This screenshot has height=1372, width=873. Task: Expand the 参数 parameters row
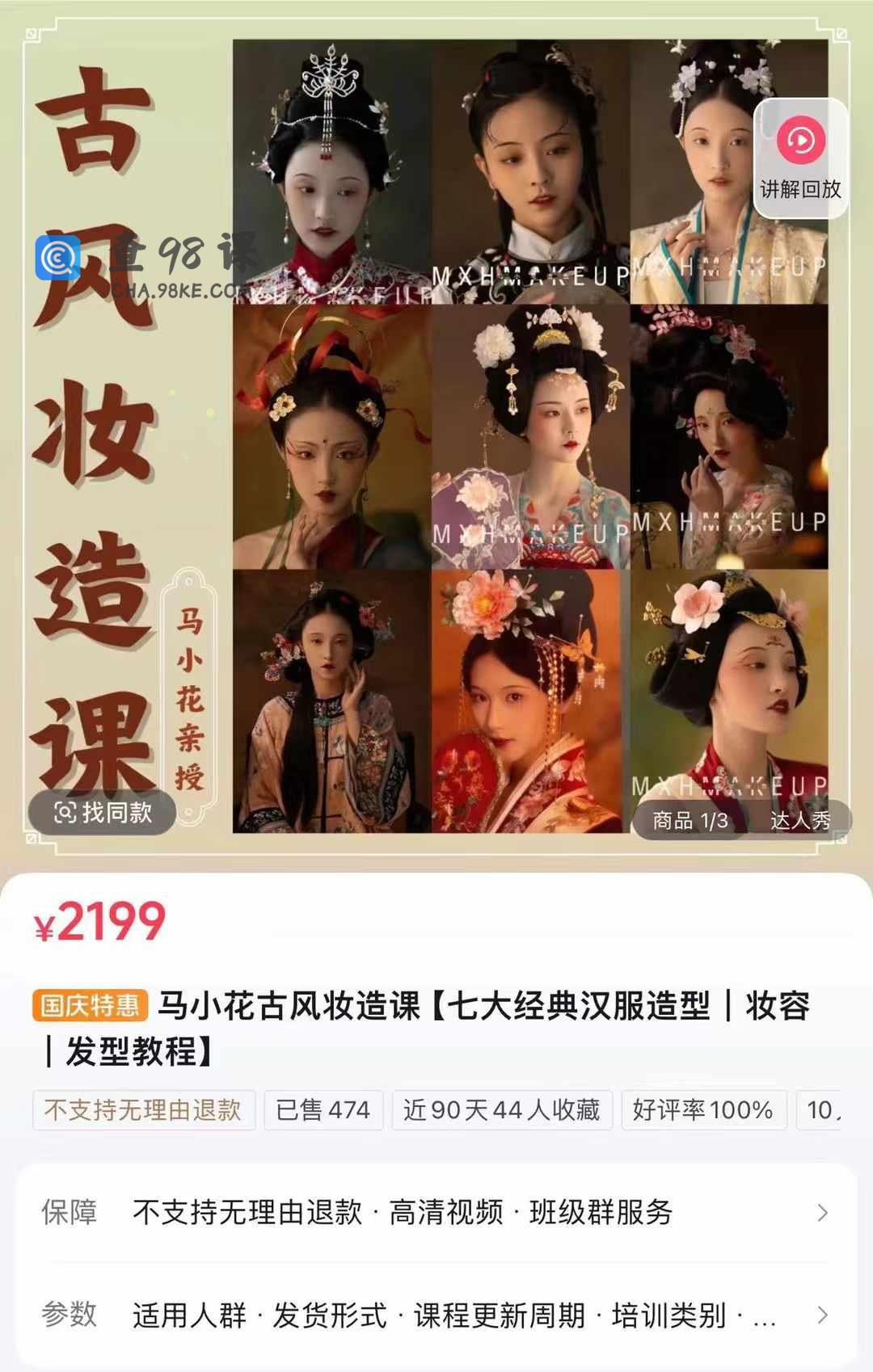[x=436, y=1315]
